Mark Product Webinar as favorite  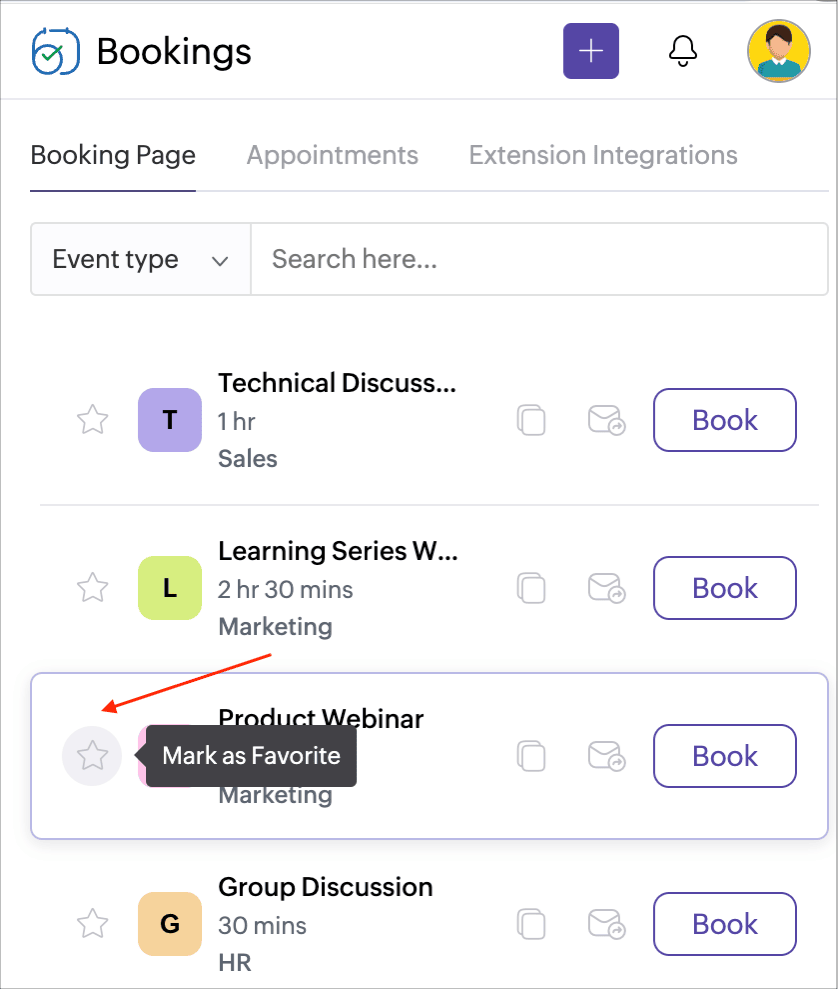tap(92, 756)
